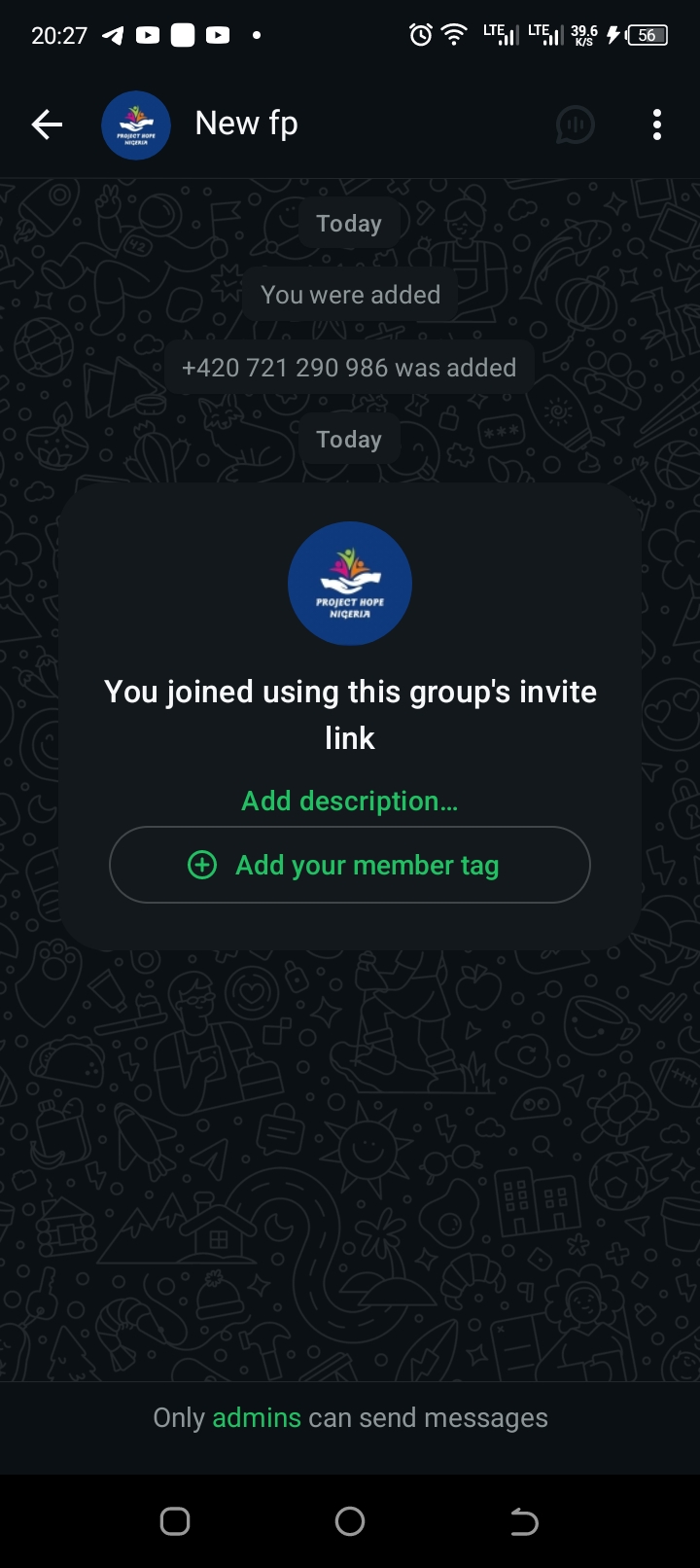The width and height of the screenshot is (700, 1568).
Task: Open the recent apps view
Action: (x=175, y=1521)
